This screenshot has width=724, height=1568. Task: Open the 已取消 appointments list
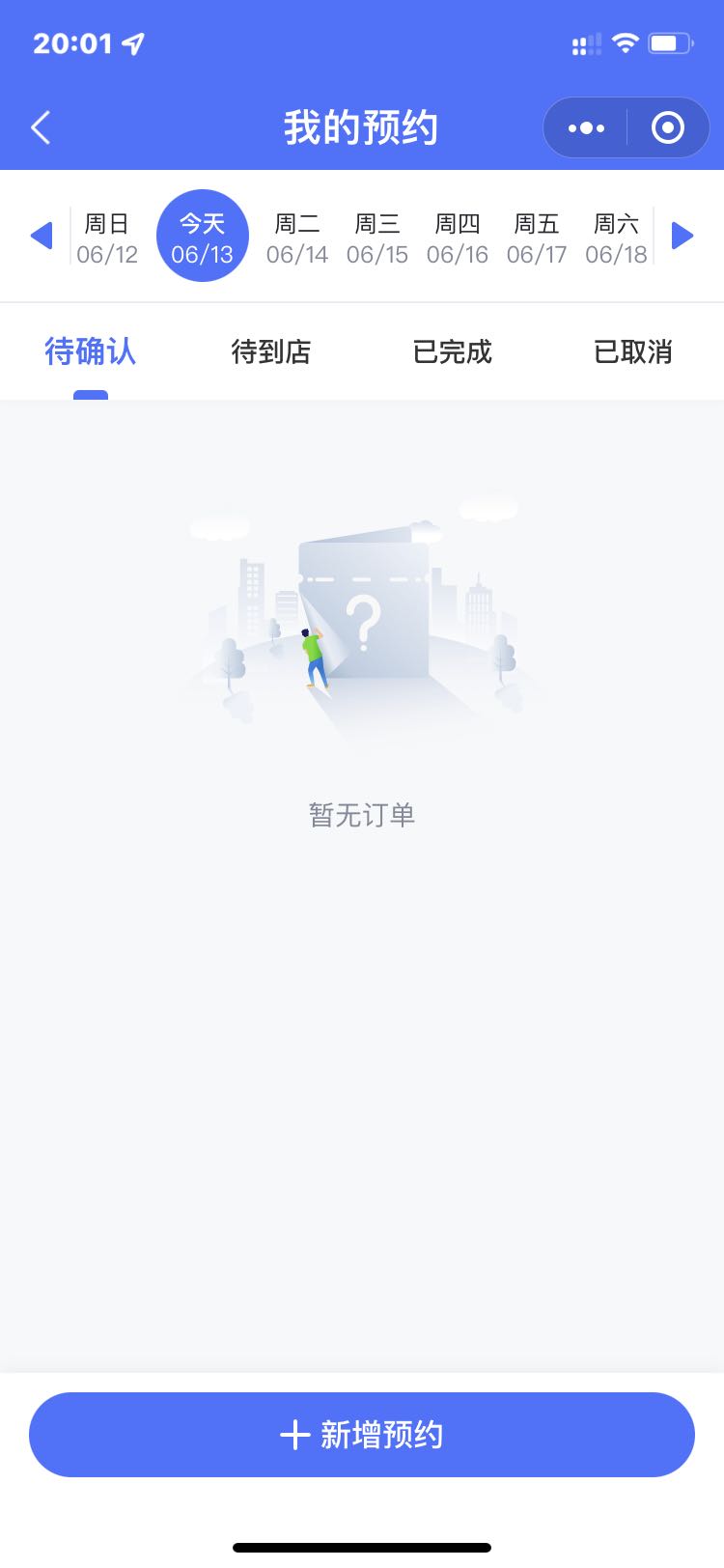pyautogui.click(x=633, y=351)
